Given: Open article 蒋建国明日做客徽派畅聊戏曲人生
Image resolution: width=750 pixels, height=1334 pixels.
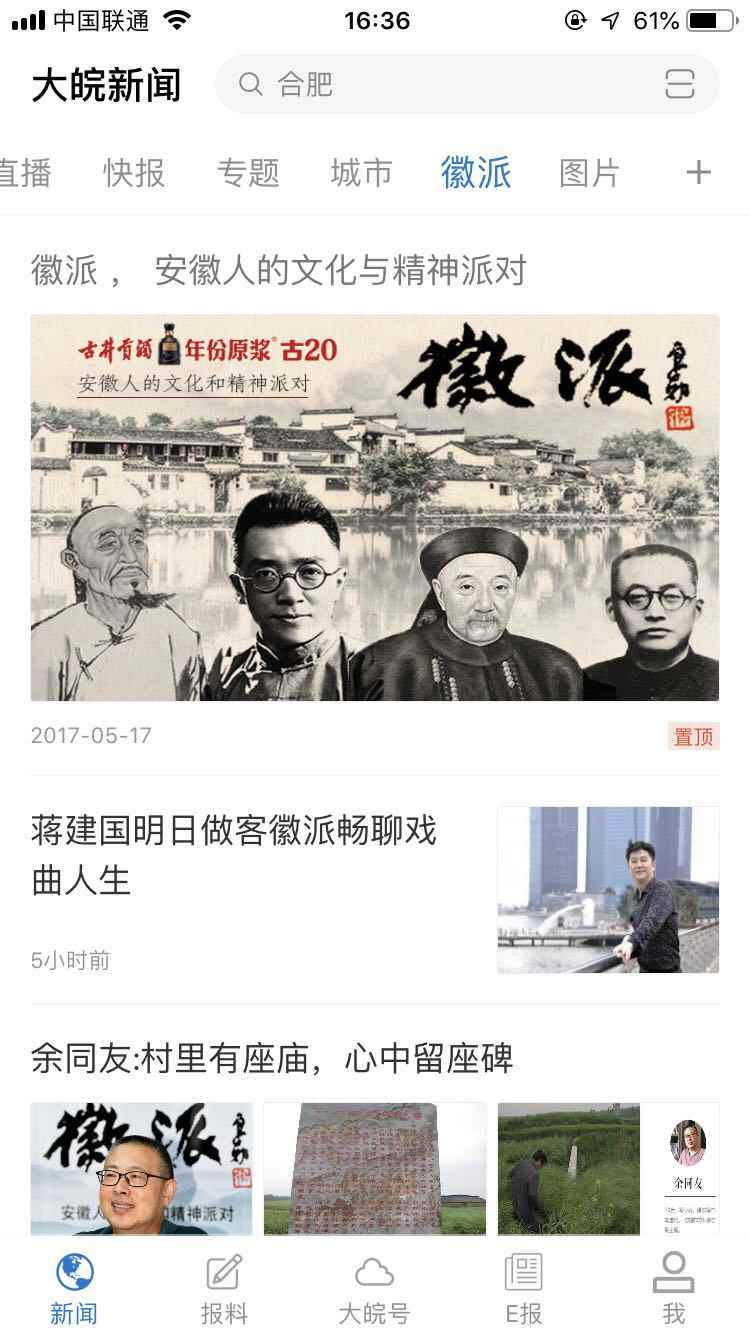Looking at the screenshot, I should (x=375, y=890).
